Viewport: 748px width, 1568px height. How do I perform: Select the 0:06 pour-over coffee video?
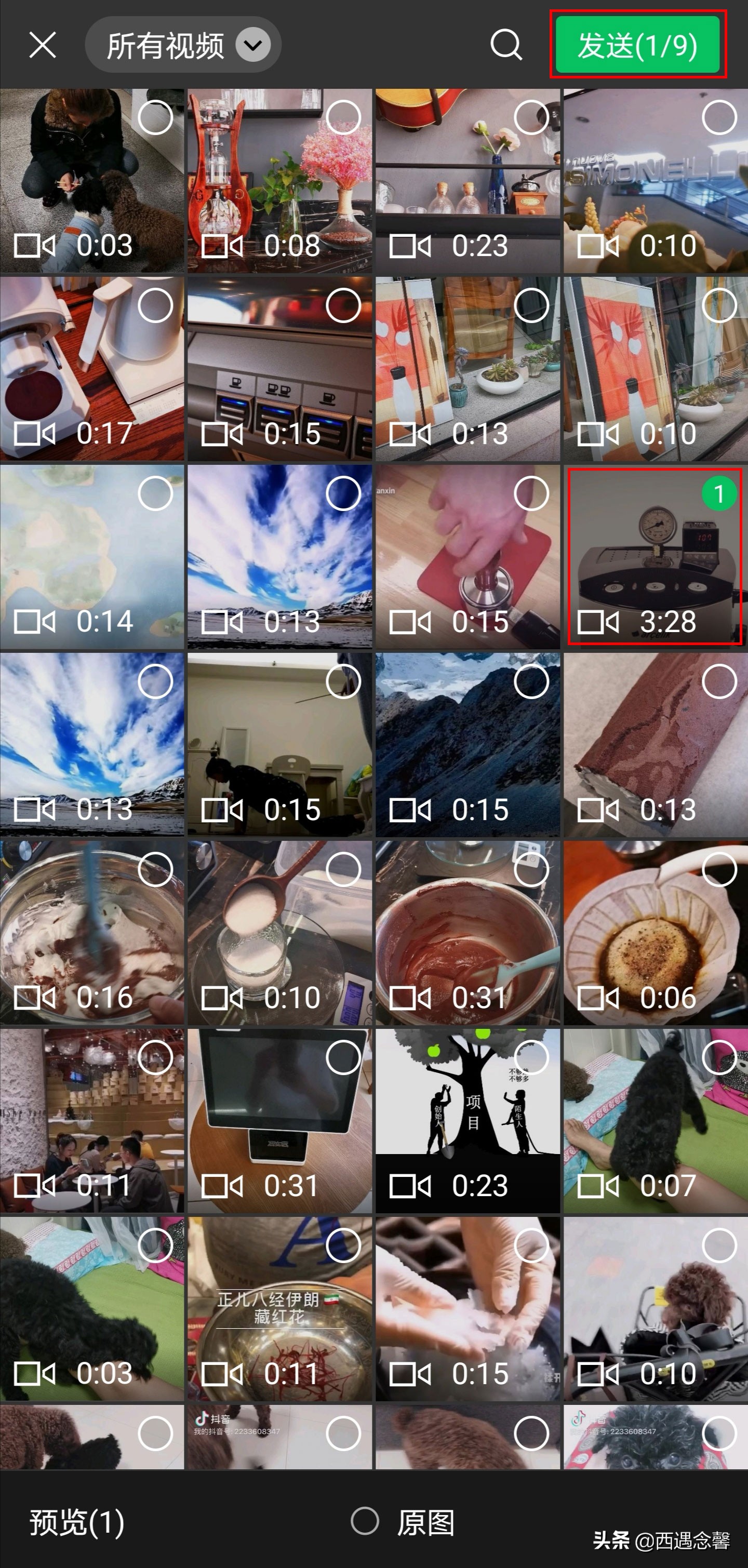point(719,869)
